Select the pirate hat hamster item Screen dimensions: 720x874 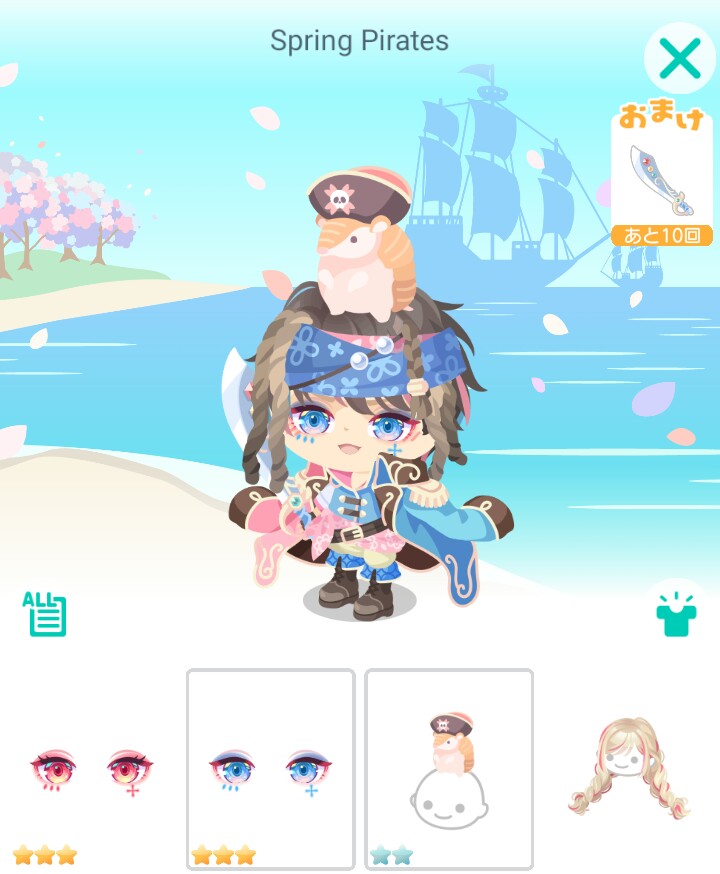[448, 768]
